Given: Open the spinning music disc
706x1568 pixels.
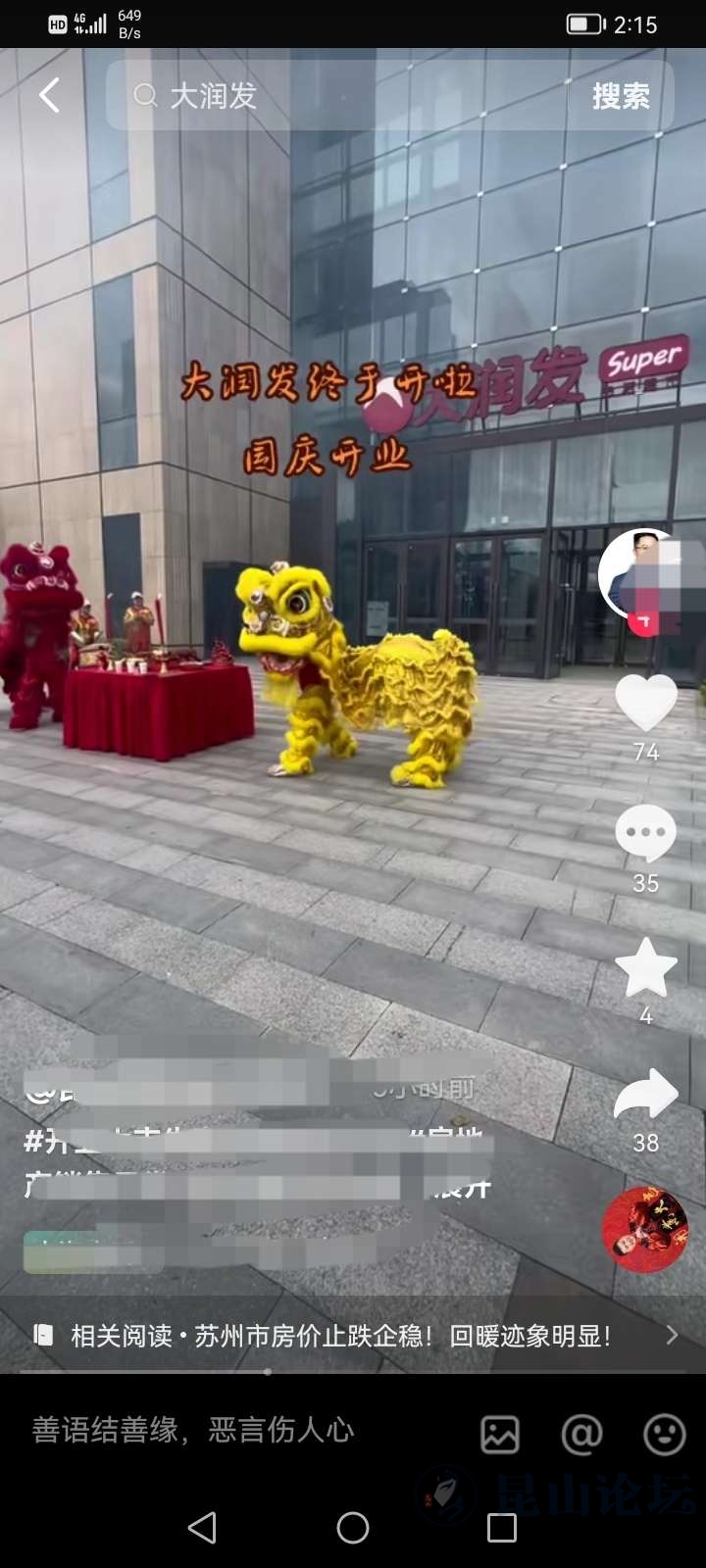Looking at the screenshot, I should tap(645, 1230).
